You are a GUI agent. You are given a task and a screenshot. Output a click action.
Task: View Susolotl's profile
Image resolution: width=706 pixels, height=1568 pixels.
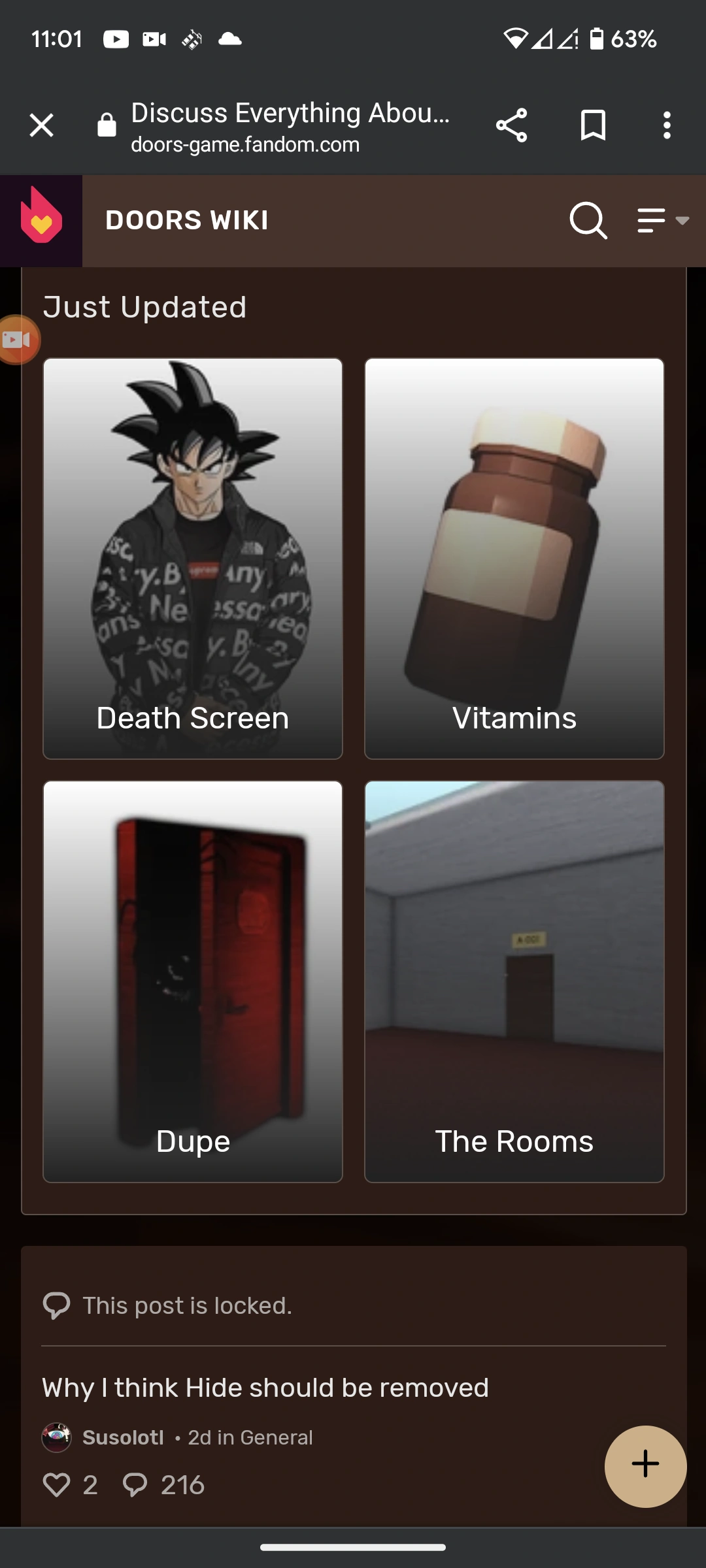(123, 1437)
